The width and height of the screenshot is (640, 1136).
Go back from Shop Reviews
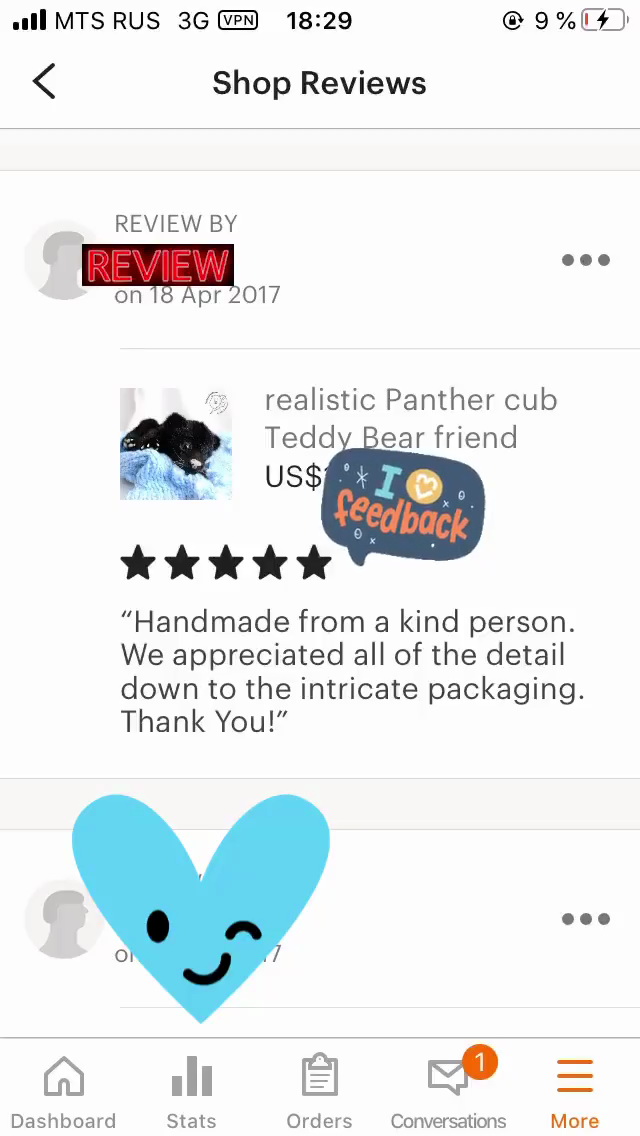[x=44, y=82]
